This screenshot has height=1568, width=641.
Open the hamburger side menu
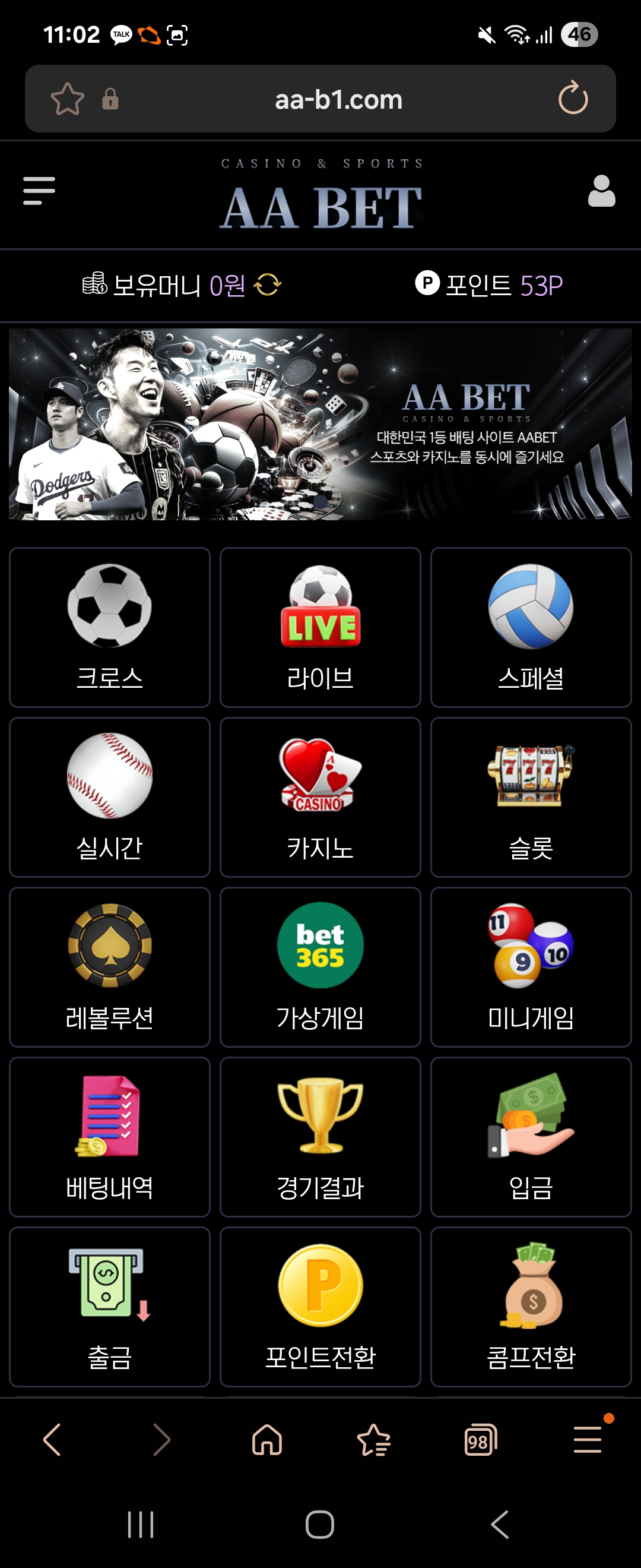(x=39, y=191)
